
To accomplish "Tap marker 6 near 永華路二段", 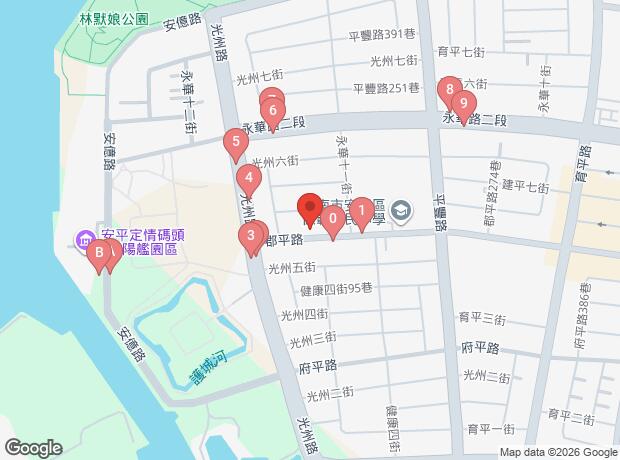I will click(274, 112).
